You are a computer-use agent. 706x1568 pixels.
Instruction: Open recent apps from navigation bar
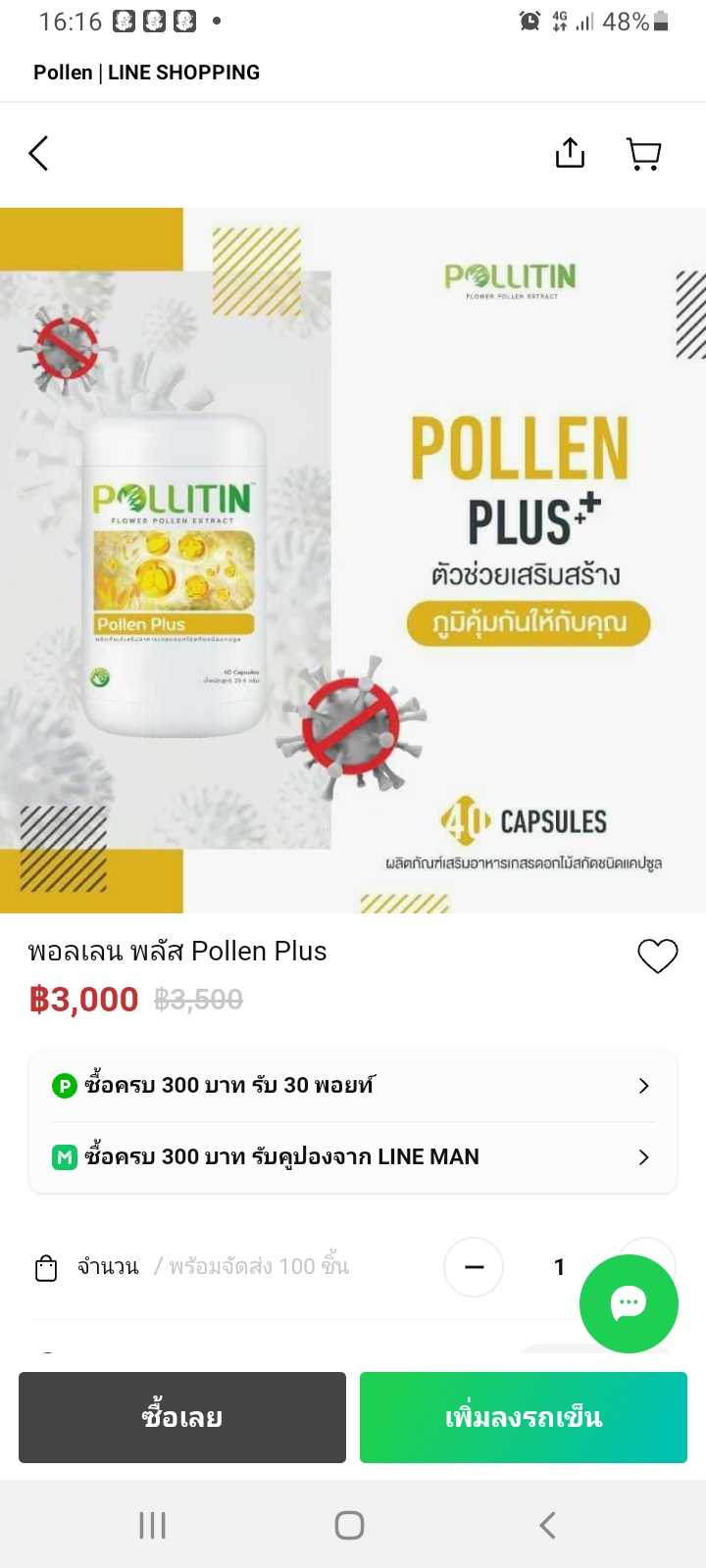(x=153, y=1525)
